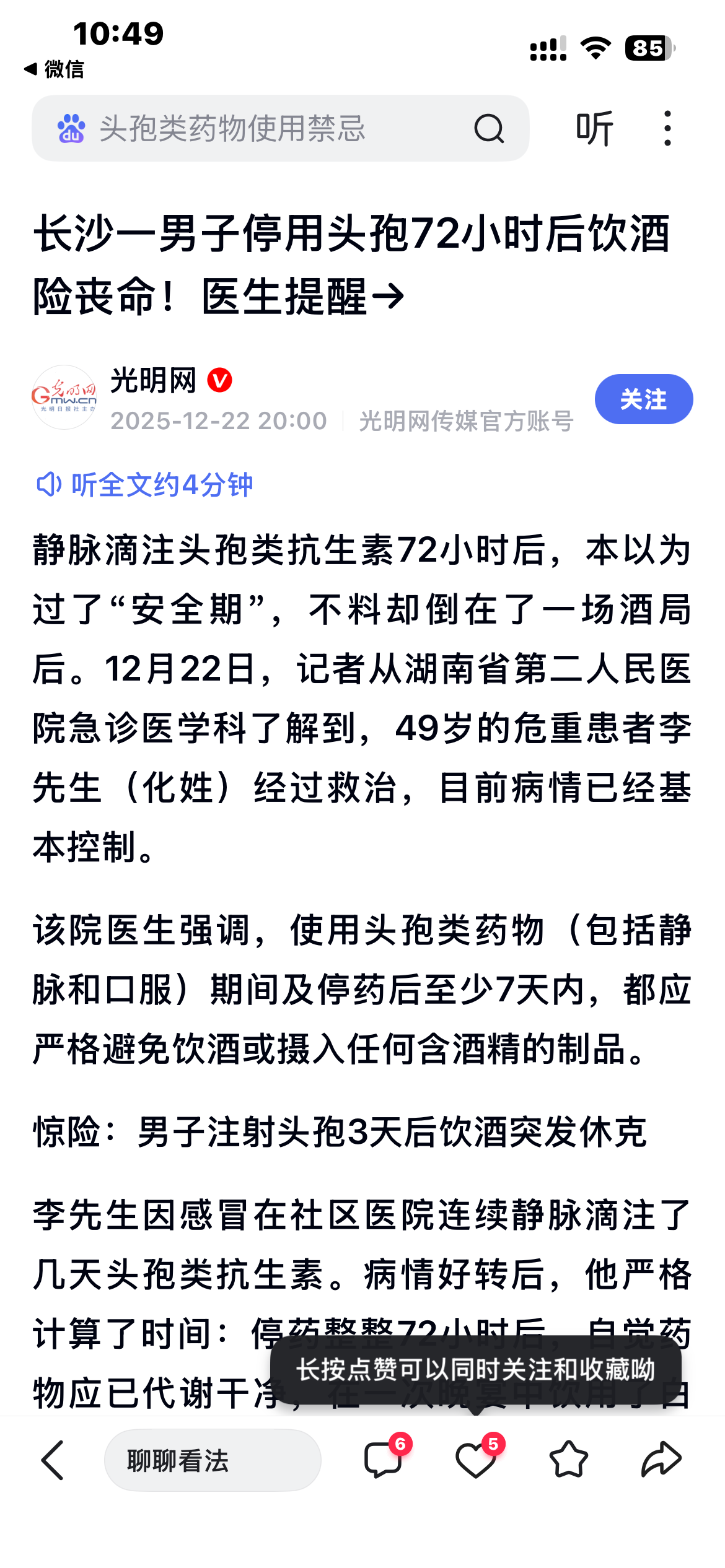Follow 光明网 with the 关注 button
The width and height of the screenshot is (725, 1568).
coord(643,399)
